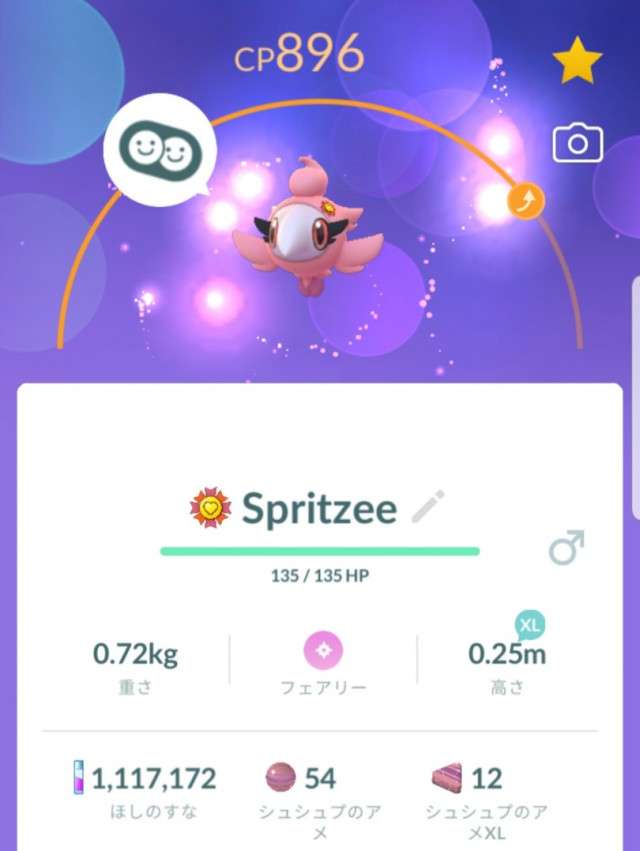Edit the Spritzee nickname with pencil icon
Image resolution: width=640 pixels, height=851 pixels.
click(x=428, y=506)
